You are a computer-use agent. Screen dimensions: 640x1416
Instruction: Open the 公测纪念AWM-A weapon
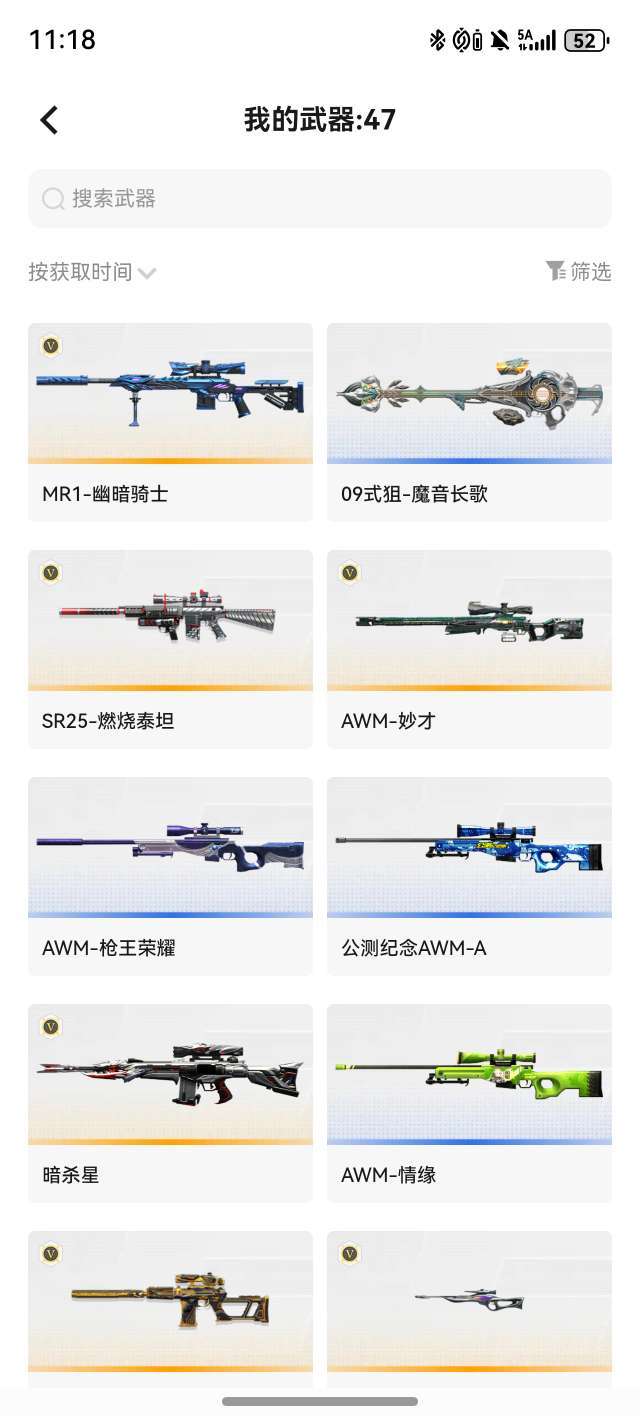tap(469, 875)
